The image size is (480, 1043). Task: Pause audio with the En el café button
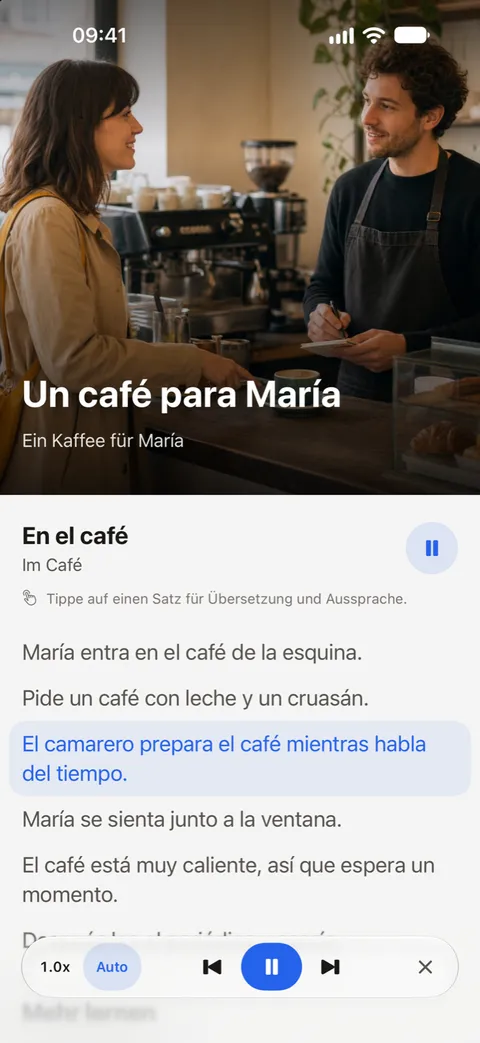point(431,548)
